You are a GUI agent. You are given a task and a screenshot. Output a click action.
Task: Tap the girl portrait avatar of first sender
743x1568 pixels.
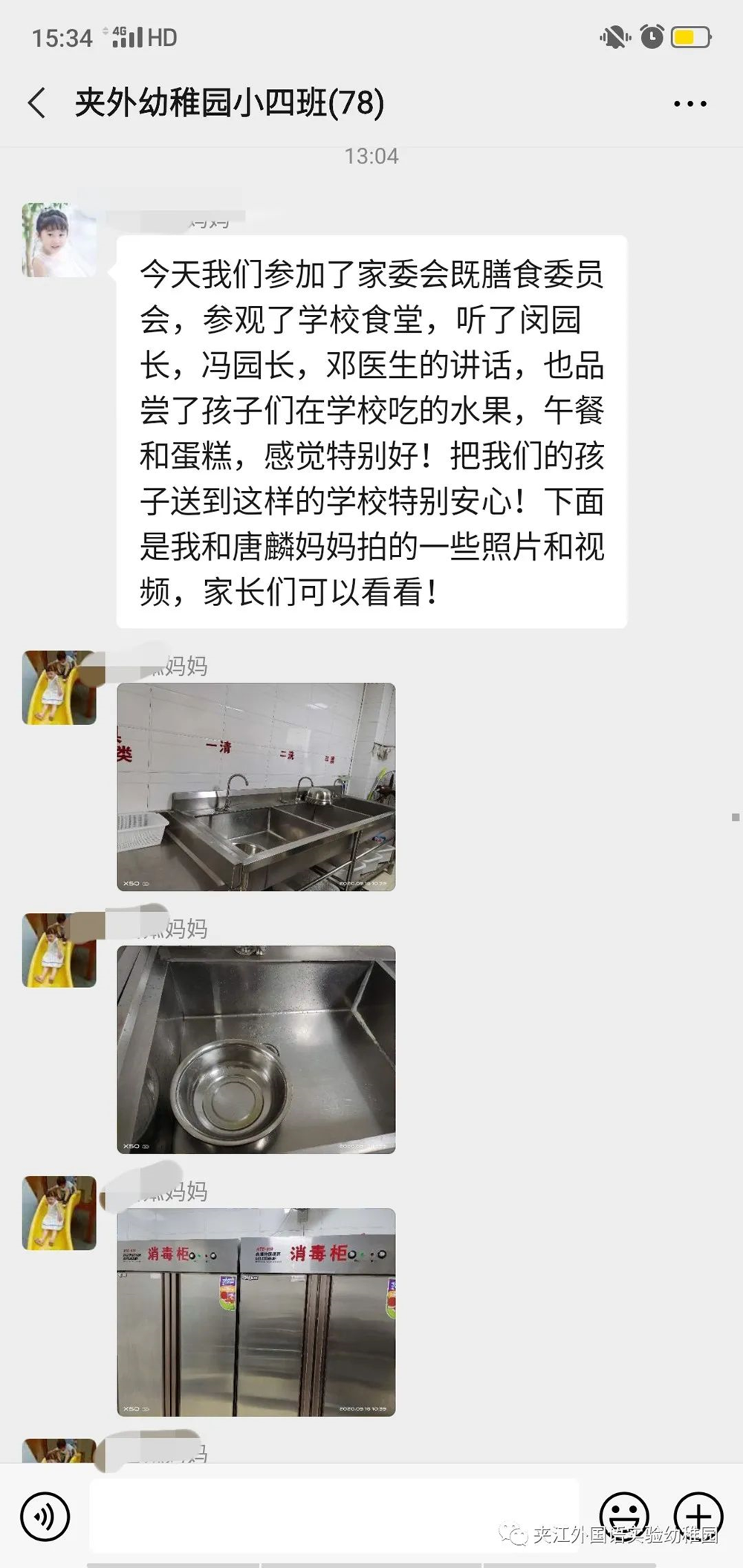59,240
